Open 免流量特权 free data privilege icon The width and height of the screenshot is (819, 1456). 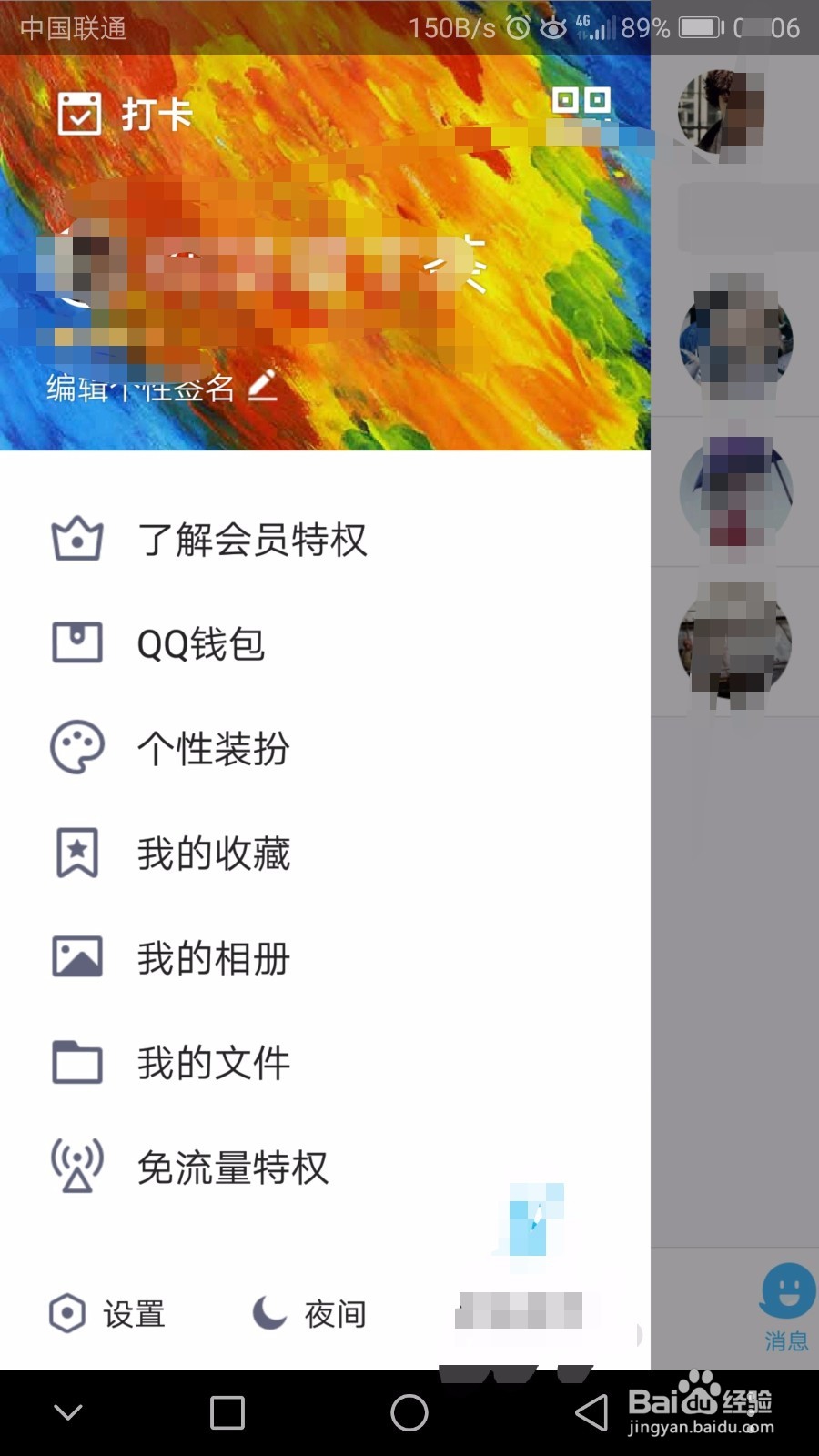click(x=77, y=1166)
